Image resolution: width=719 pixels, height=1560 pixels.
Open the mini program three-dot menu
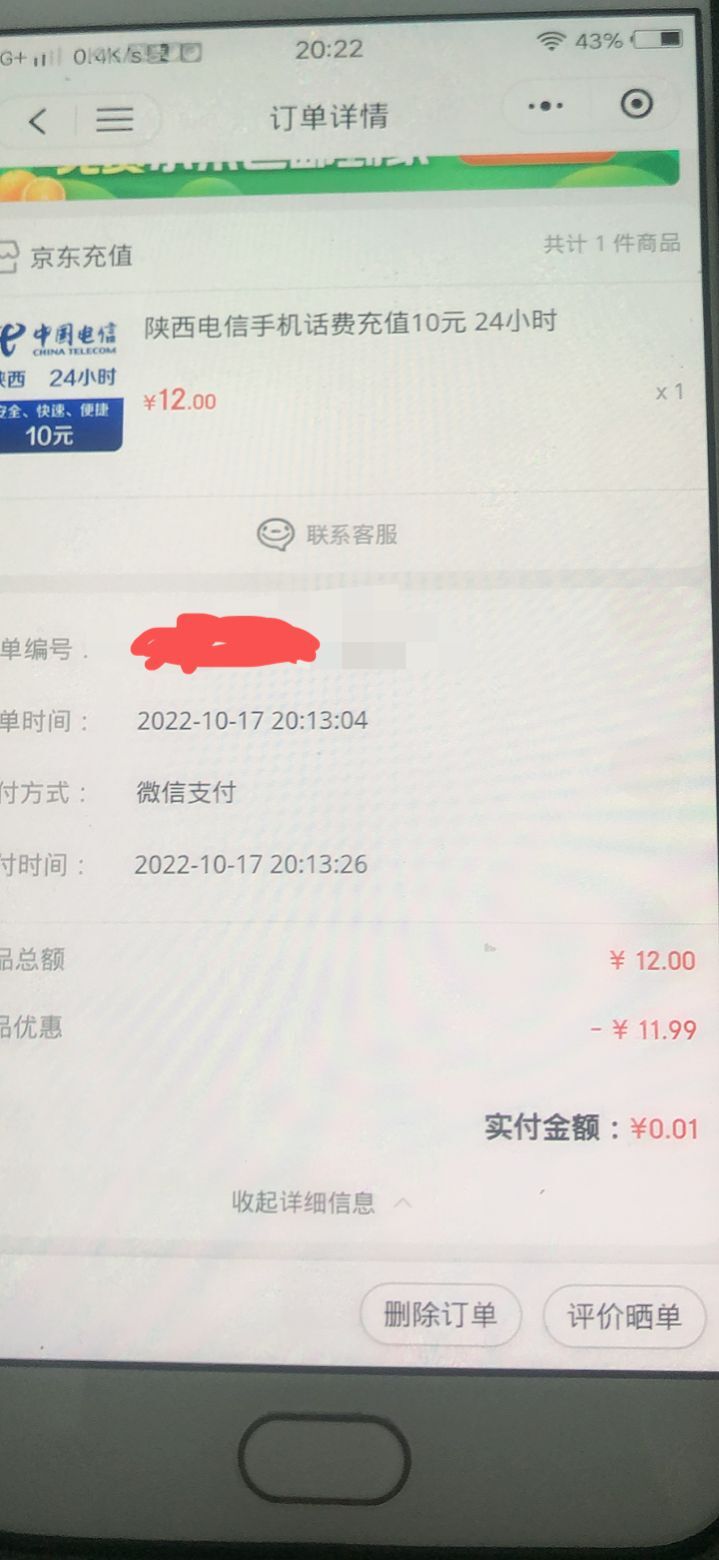[545, 106]
